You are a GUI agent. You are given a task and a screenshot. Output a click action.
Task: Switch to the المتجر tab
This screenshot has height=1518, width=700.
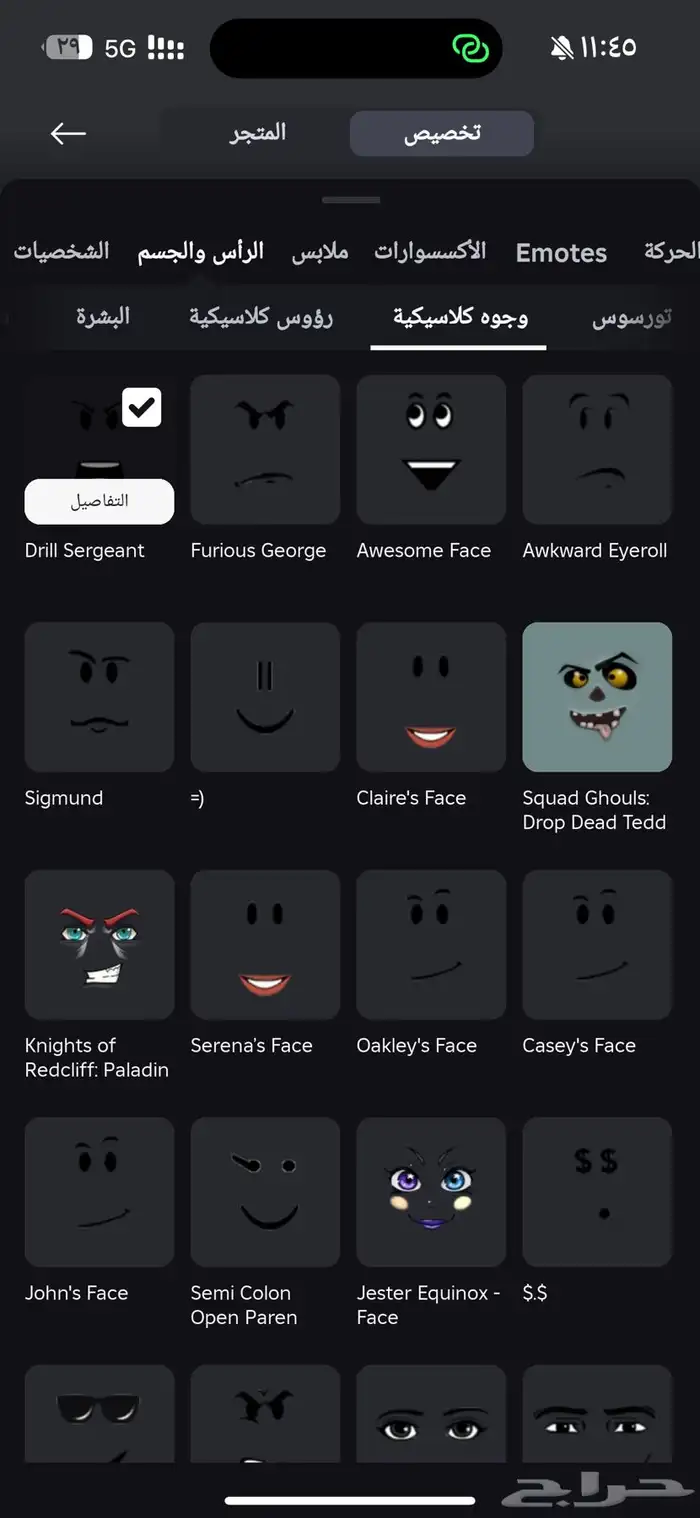pyautogui.click(x=257, y=133)
